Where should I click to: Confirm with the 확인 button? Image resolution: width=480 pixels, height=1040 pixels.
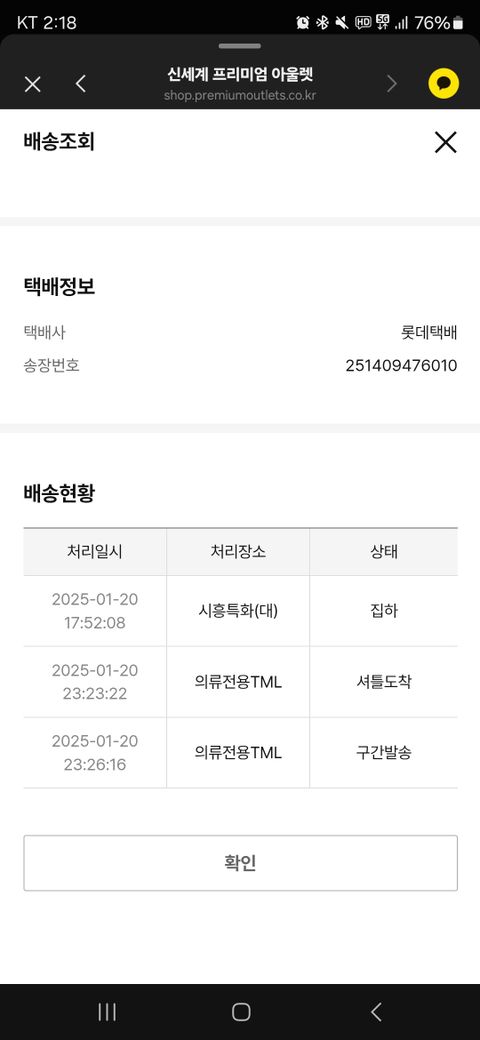pos(241,863)
